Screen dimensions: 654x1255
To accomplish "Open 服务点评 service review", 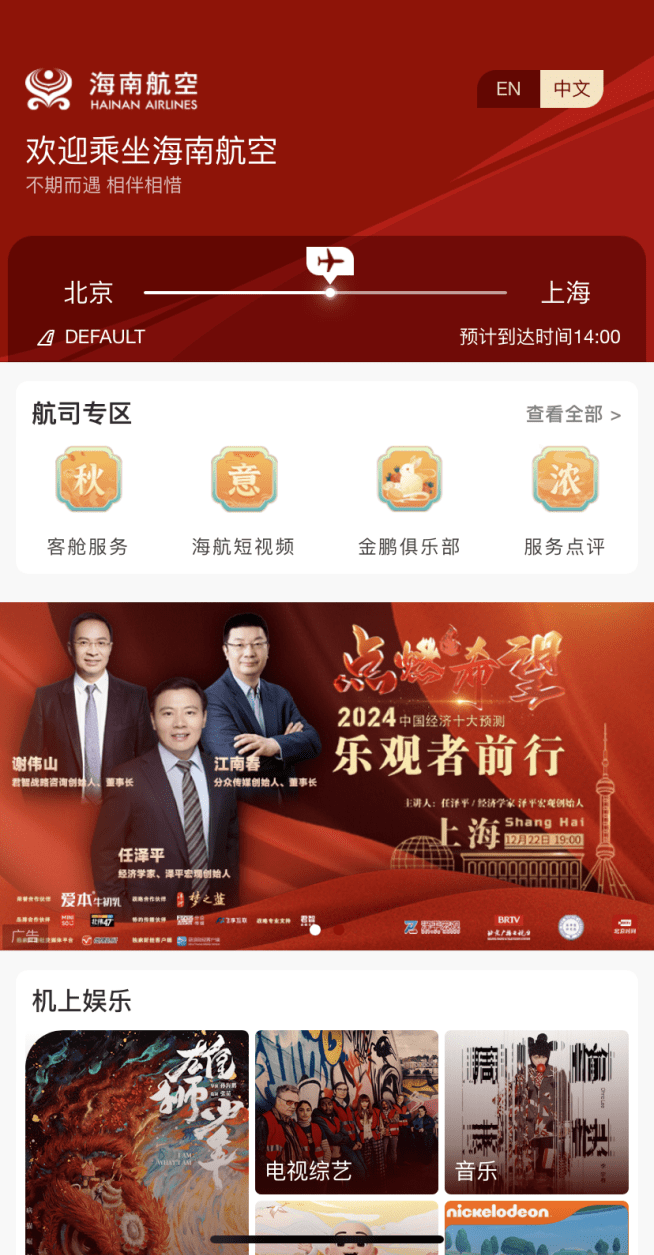I will tap(565, 502).
